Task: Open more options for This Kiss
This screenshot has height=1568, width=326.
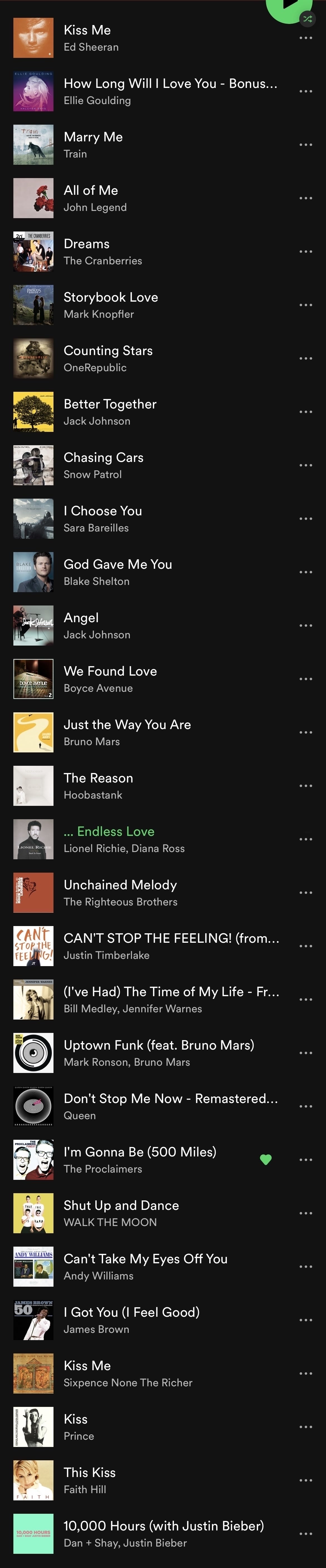Action: point(305,1480)
